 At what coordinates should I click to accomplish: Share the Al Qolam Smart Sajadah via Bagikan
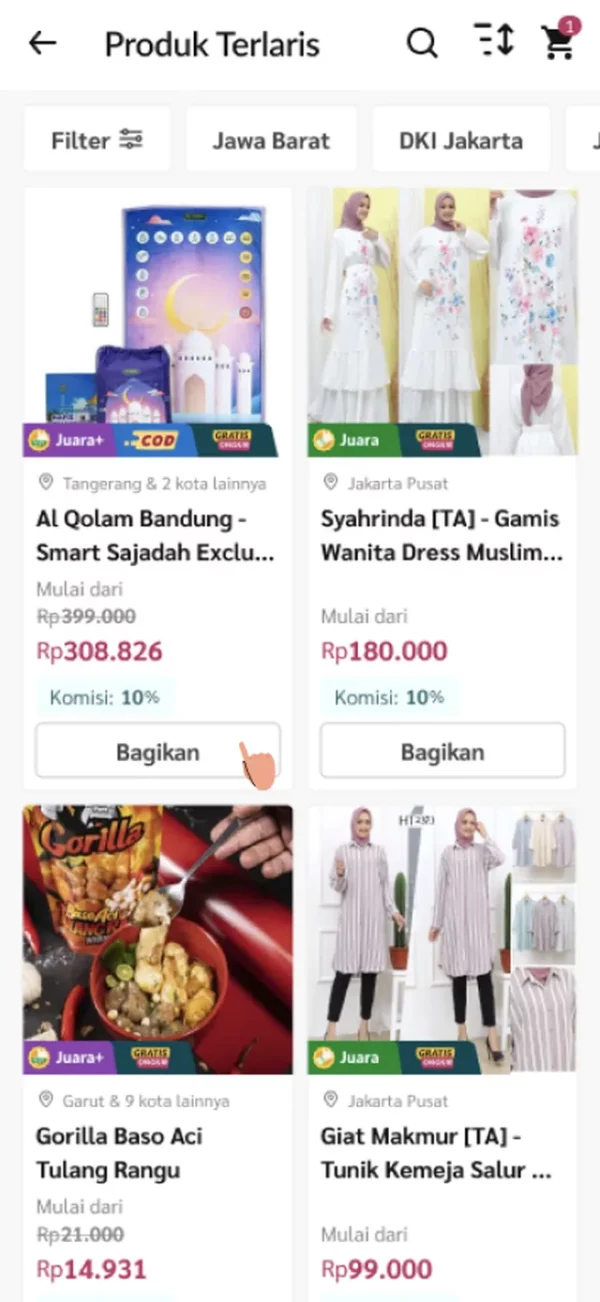[x=157, y=752]
